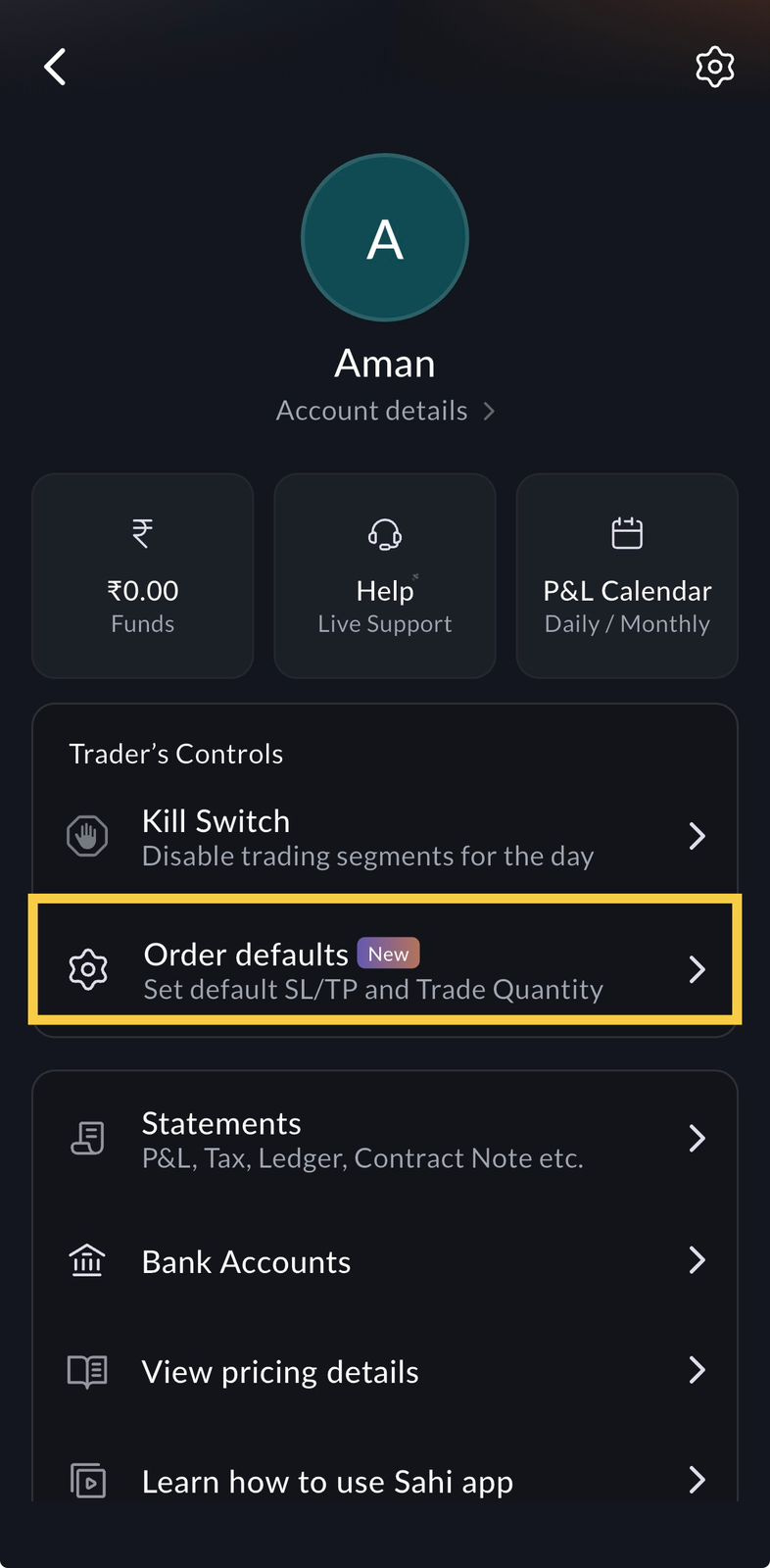Open Help Live Support card
This screenshot has width=770, height=1568.
pyautogui.click(x=385, y=576)
